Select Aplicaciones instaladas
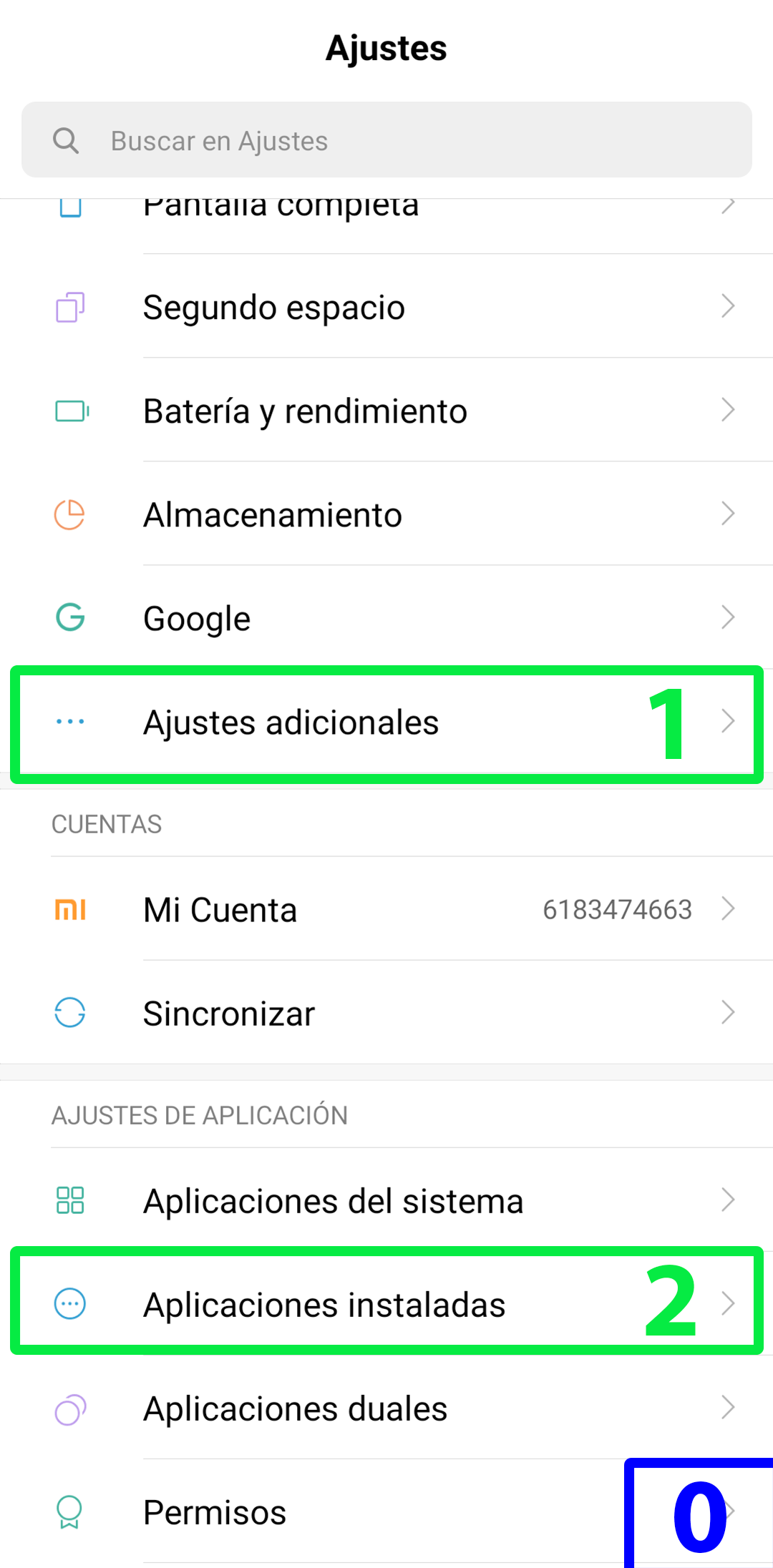This screenshot has width=773, height=1568. click(x=386, y=1303)
